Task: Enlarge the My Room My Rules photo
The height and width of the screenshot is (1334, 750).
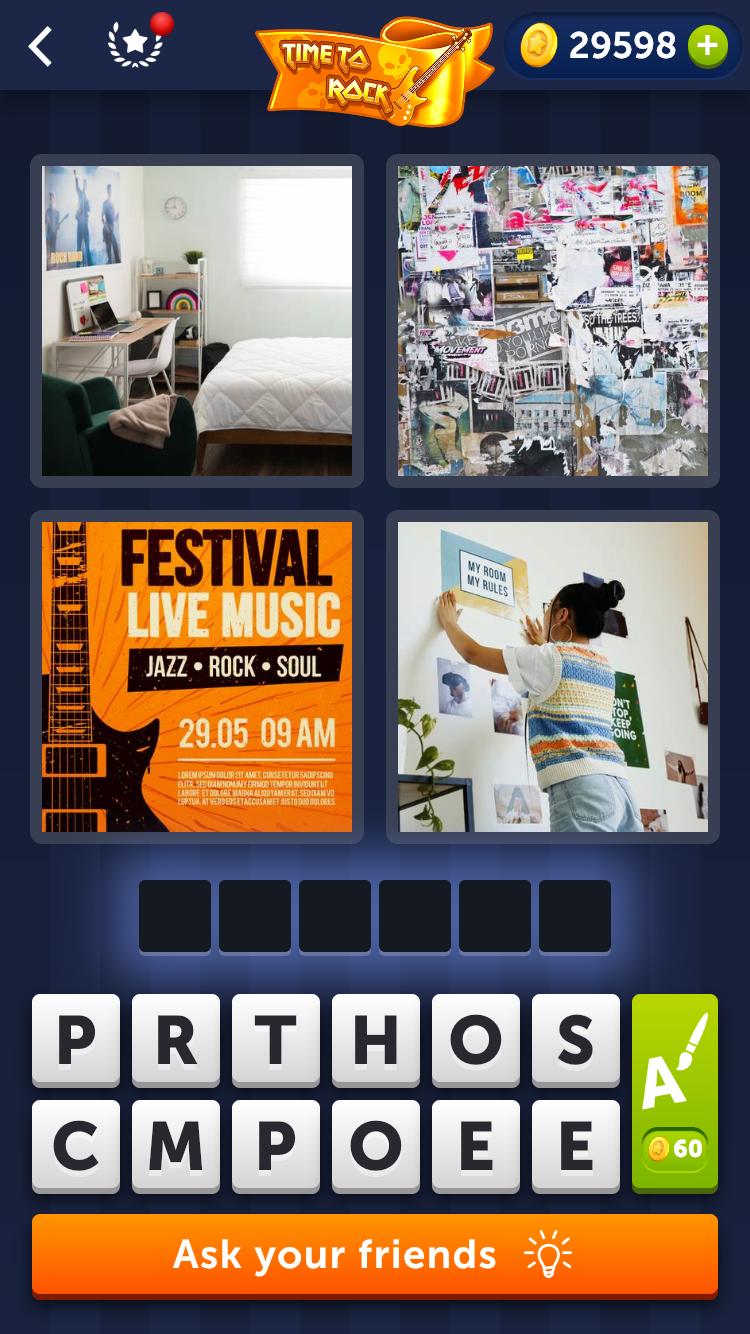Action: [x=553, y=677]
